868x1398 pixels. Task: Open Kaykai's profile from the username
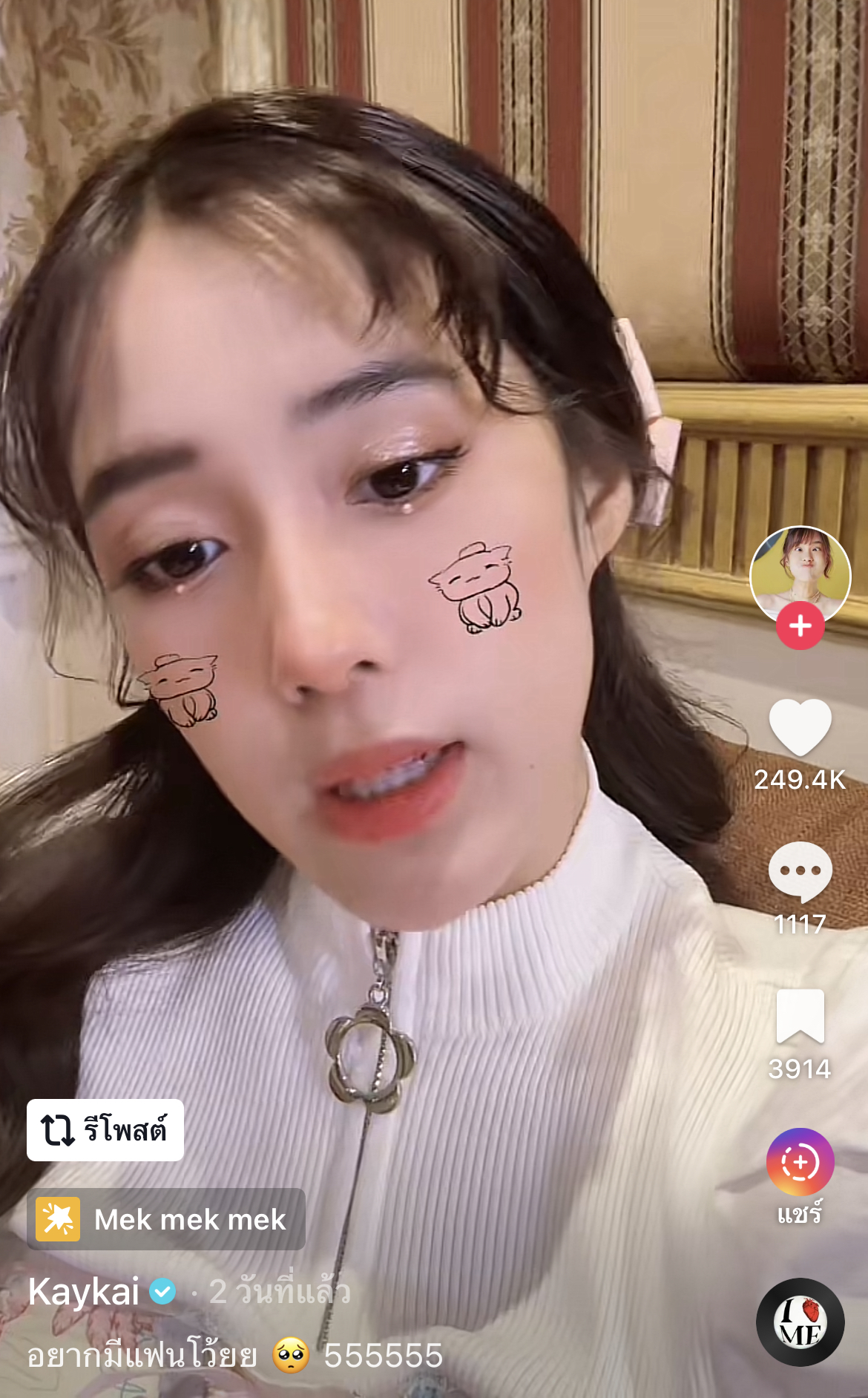[84, 1292]
